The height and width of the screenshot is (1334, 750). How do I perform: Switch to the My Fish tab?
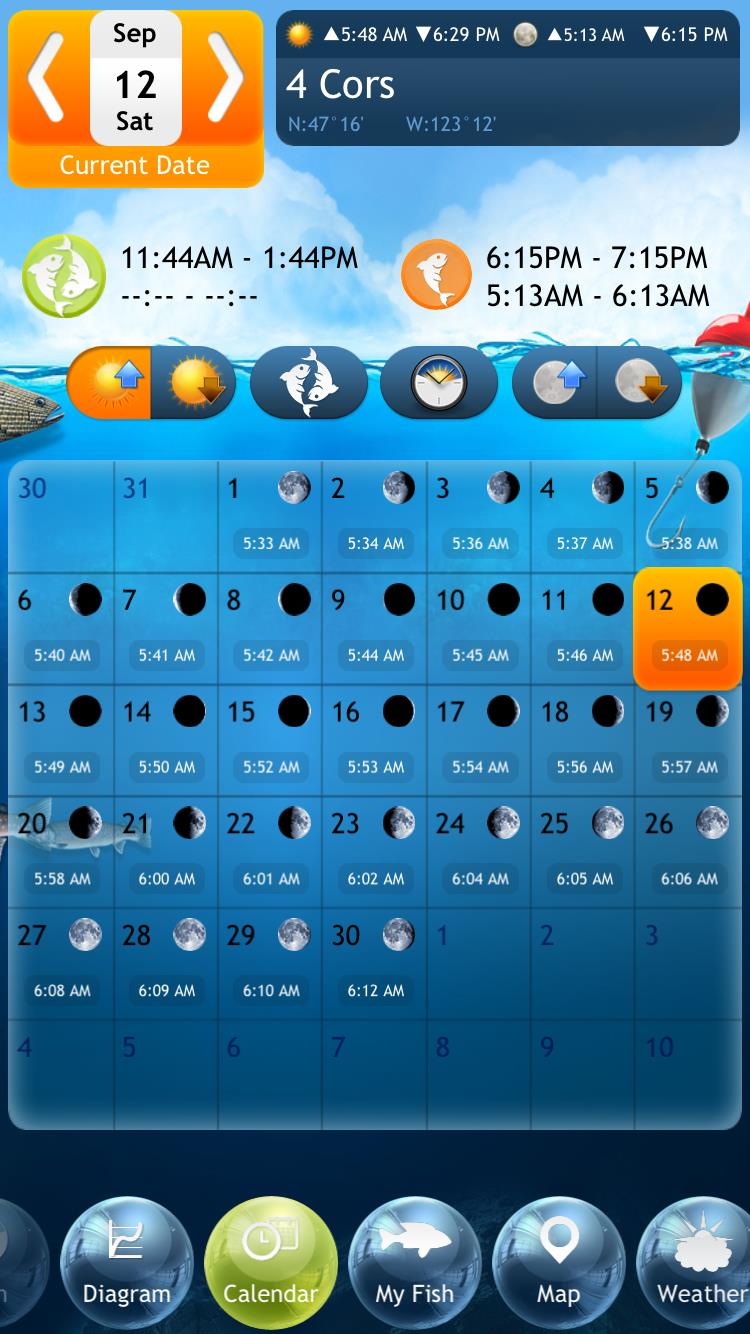415,1264
